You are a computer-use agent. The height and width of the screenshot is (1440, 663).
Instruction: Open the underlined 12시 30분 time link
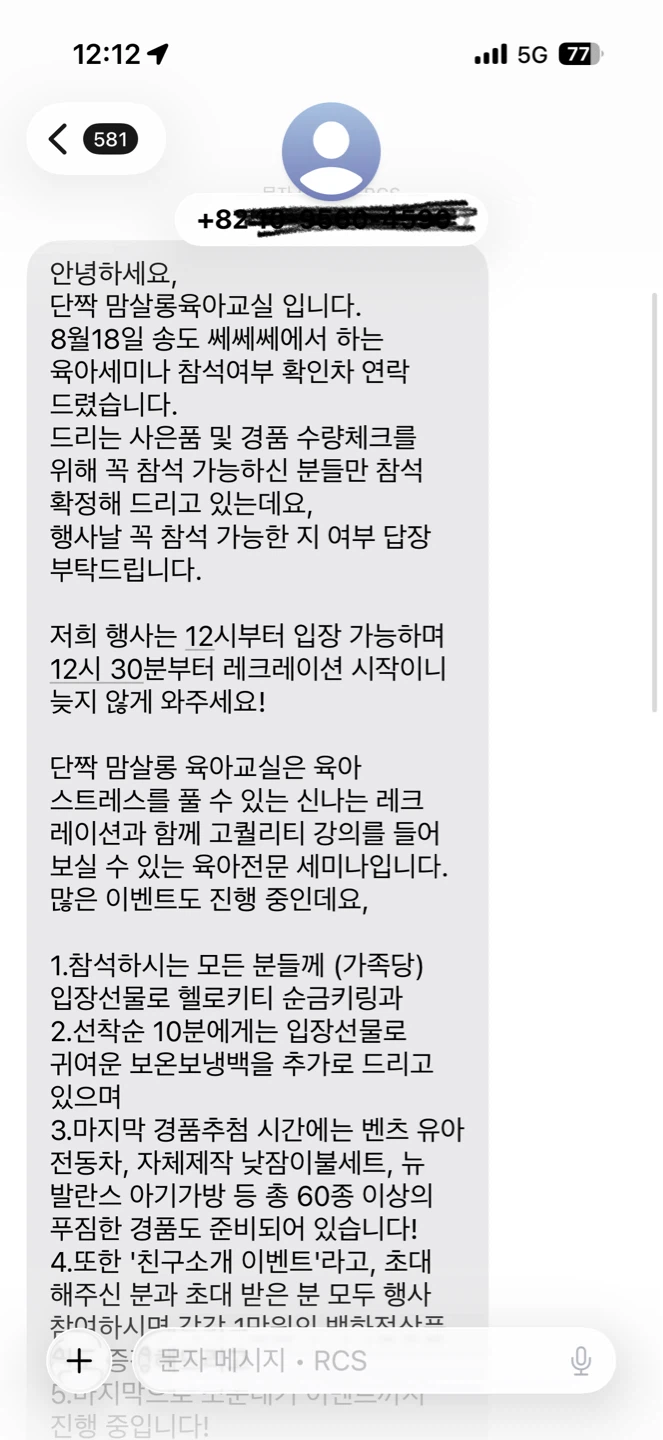[x=98, y=669]
